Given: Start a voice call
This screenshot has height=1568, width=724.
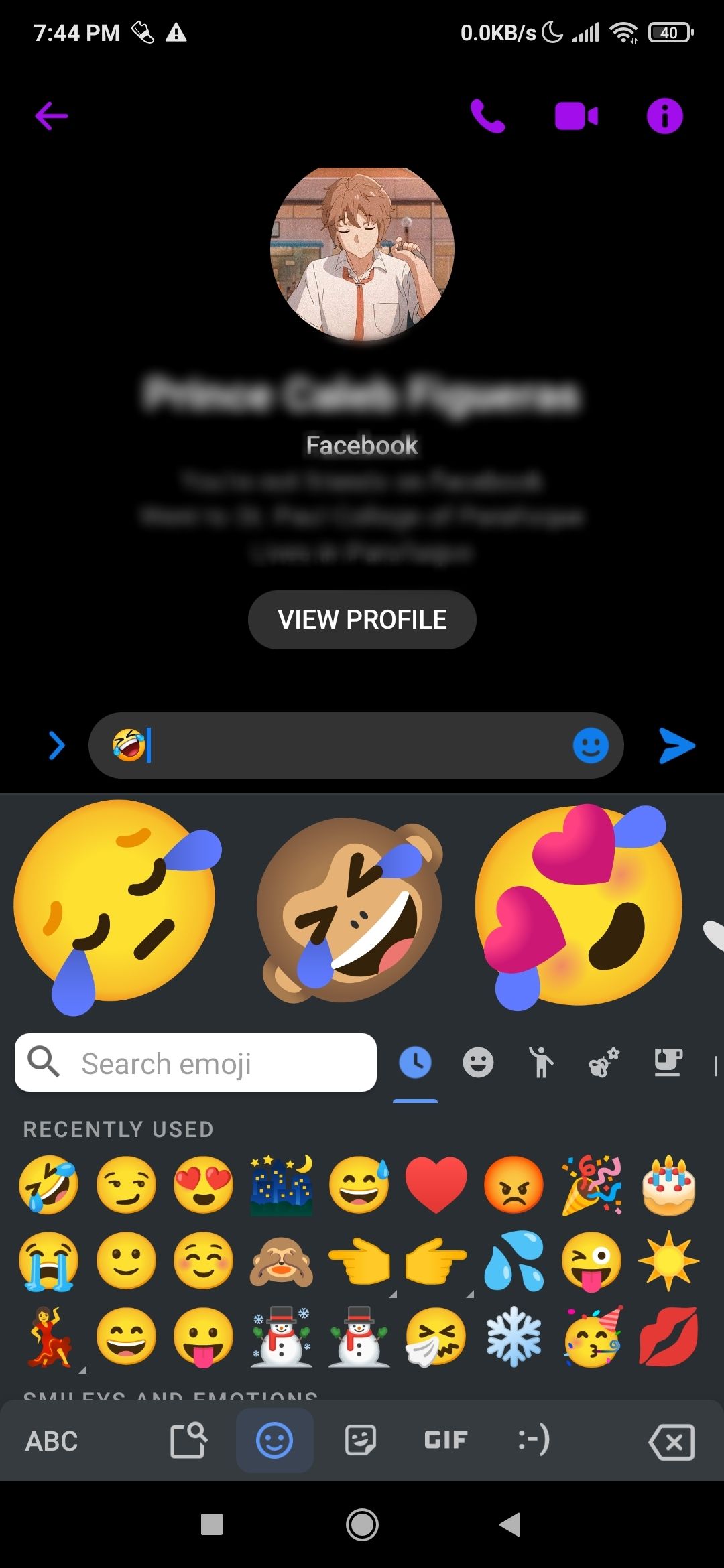Looking at the screenshot, I should coord(487,116).
